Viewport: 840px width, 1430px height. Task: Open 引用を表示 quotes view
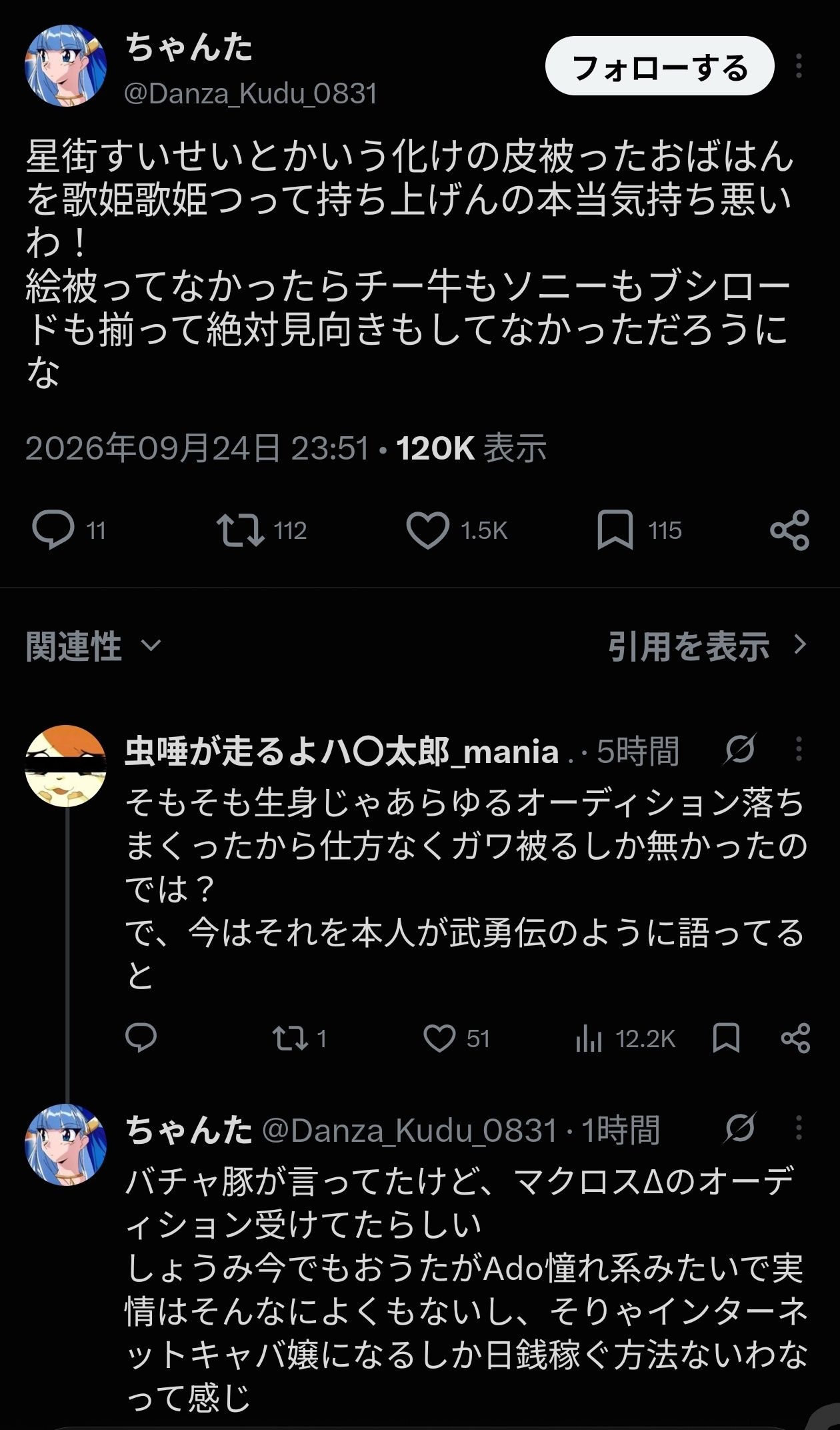(708, 646)
